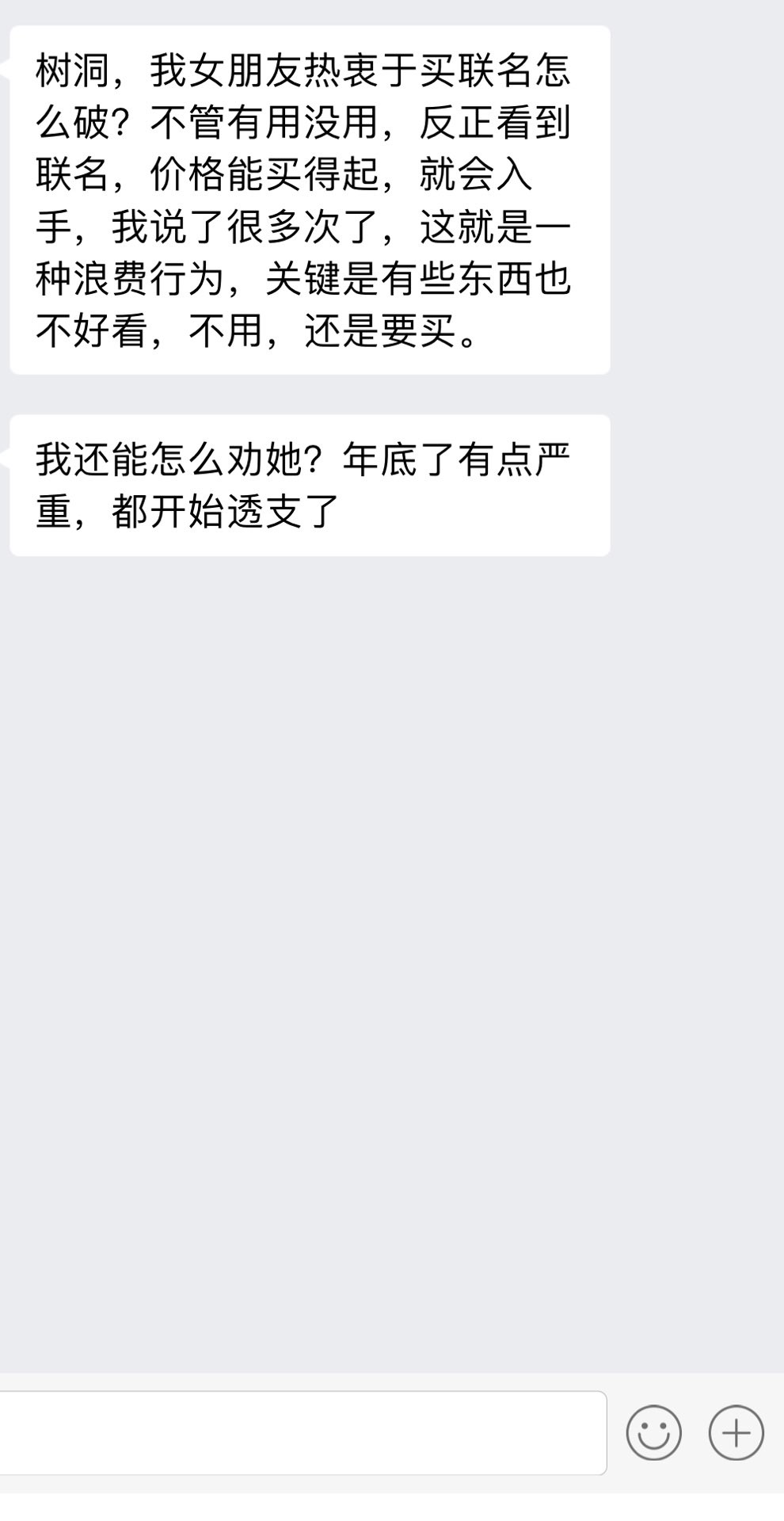The width and height of the screenshot is (784, 1521).
Task: Focus the message input field
Action: coord(301,1432)
